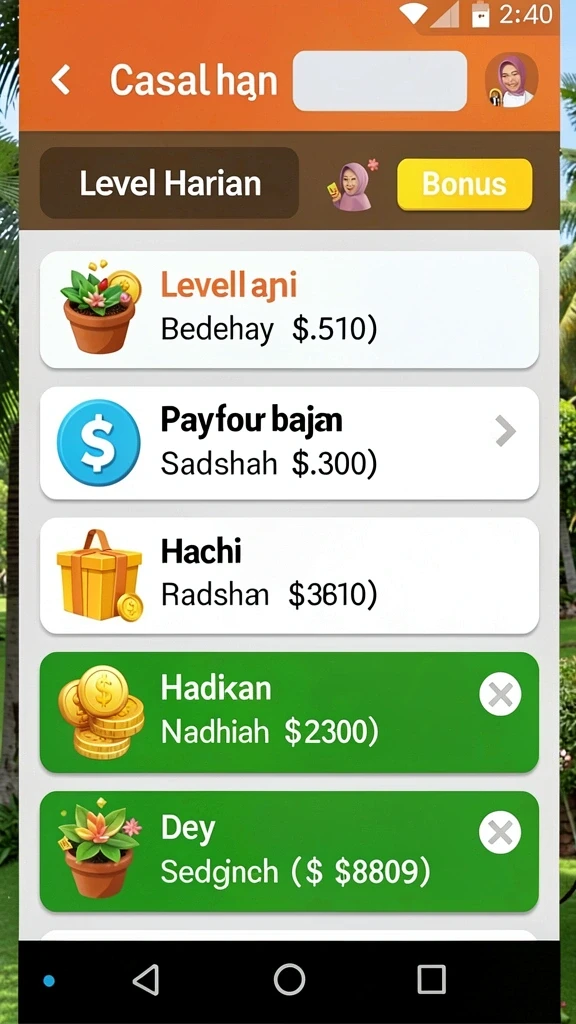Open the recent apps square button

(432, 980)
